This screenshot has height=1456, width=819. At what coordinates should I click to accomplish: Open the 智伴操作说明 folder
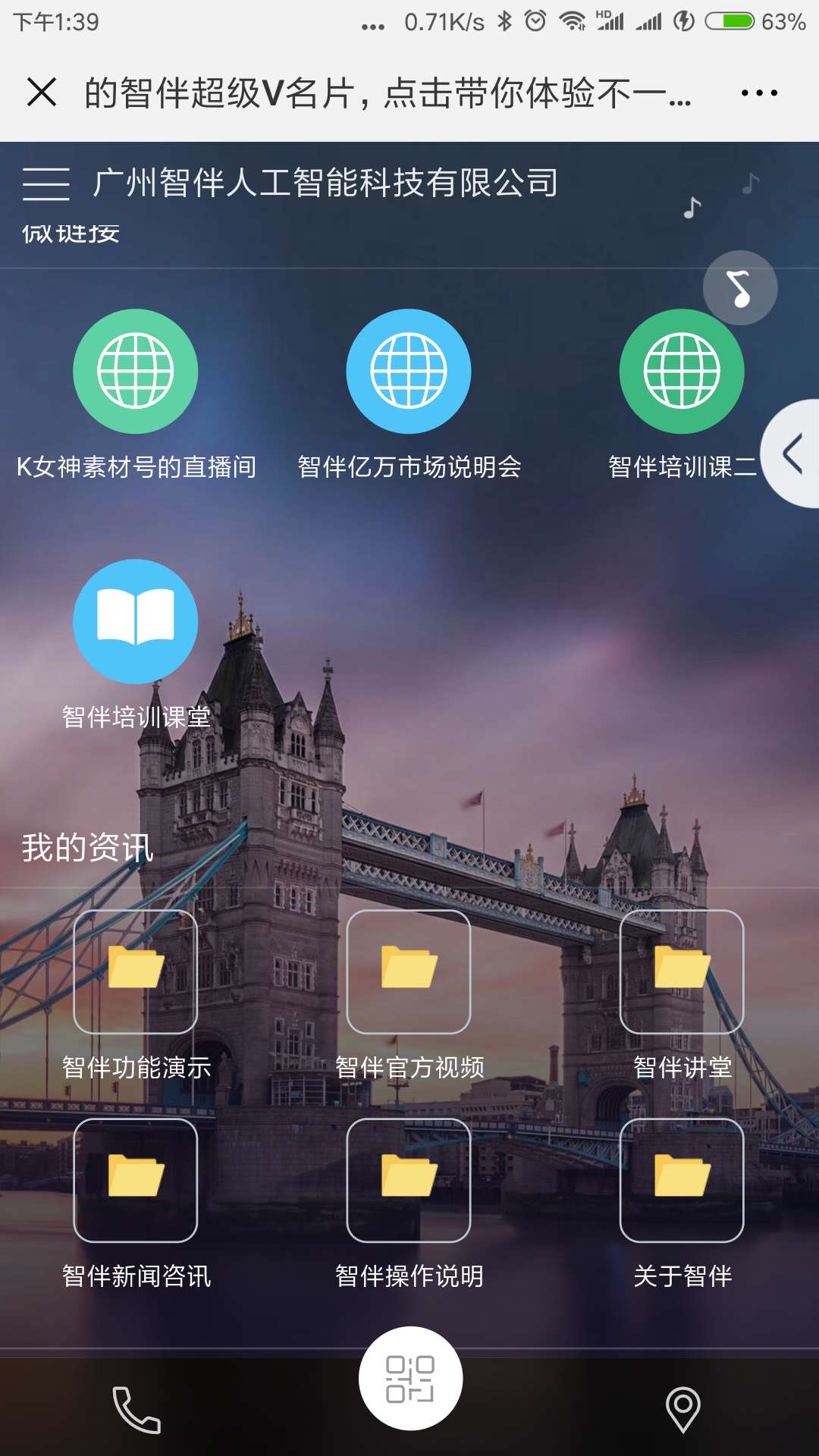pos(409,1180)
